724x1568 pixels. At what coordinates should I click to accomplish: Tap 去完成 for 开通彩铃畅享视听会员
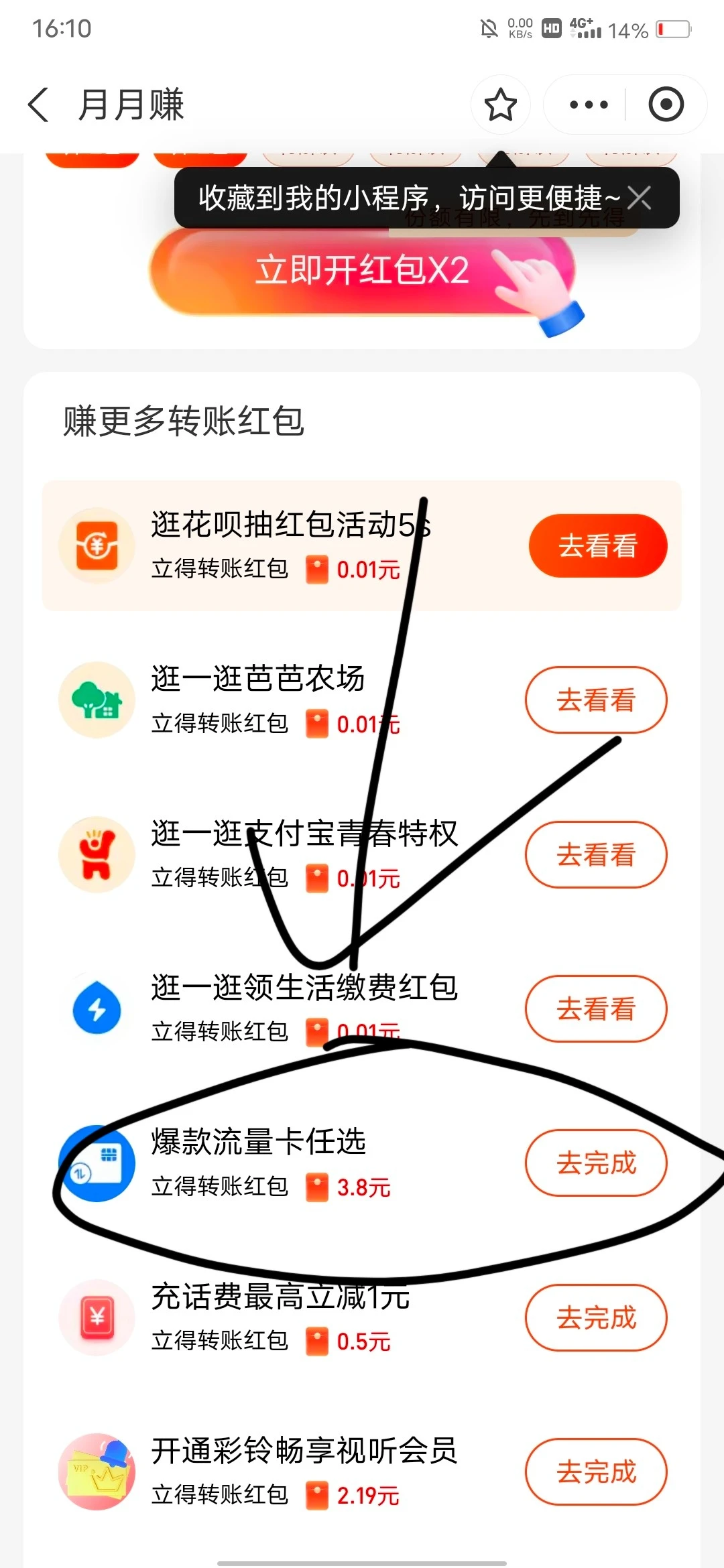point(595,1472)
